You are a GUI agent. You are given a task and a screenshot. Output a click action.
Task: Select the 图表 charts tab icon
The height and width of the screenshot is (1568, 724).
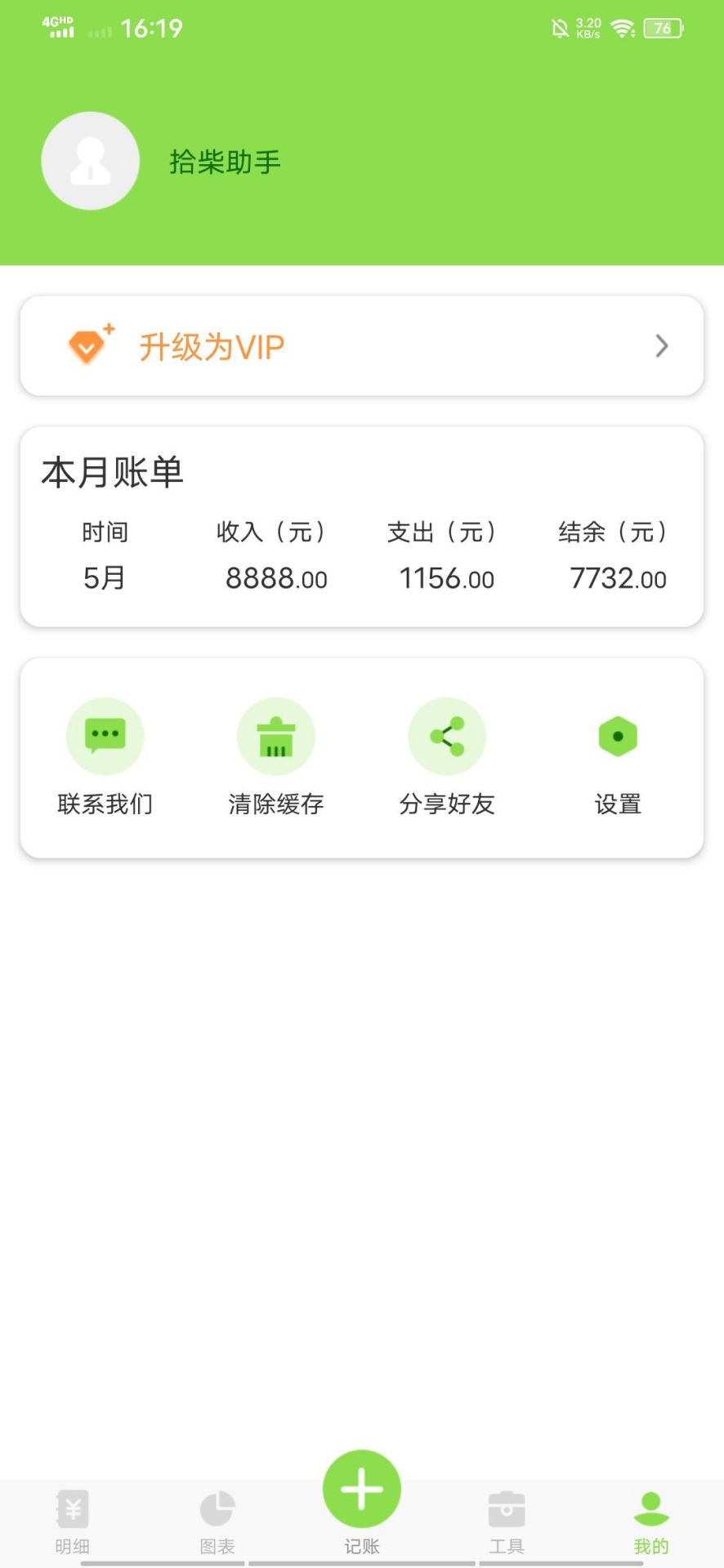click(217, 1507)
